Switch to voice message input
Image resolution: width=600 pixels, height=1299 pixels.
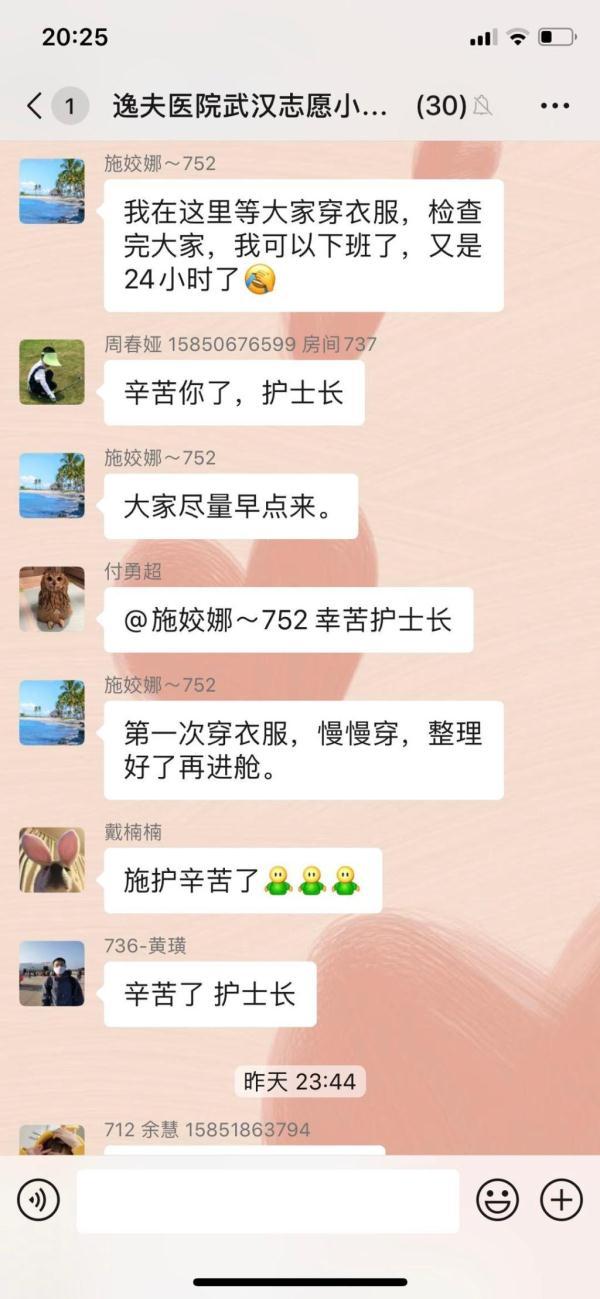click(x=39, y=1199)
